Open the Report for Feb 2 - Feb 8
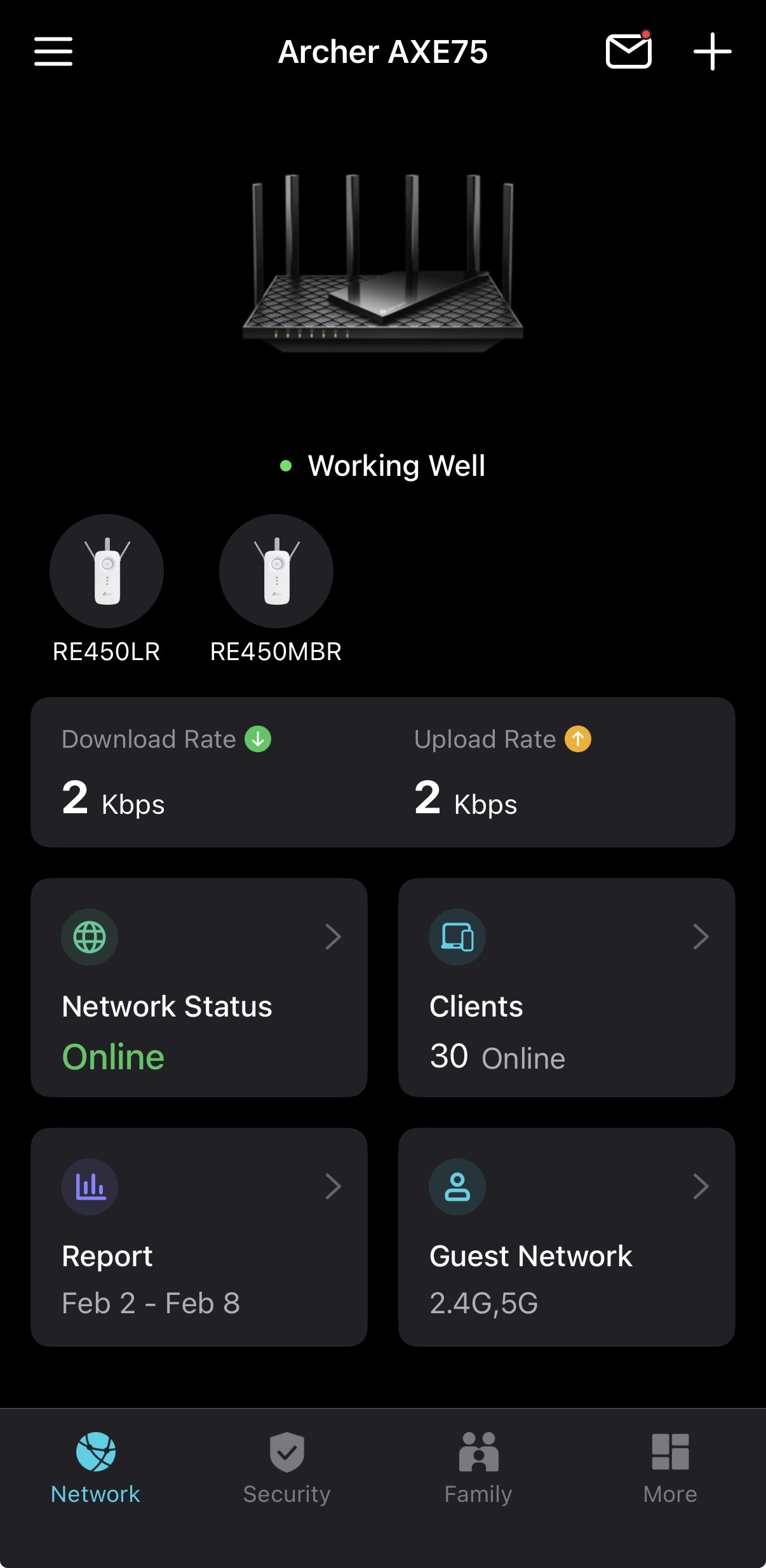Image resolution: width=766 pixels, height=1568 pixels. 199,1237
